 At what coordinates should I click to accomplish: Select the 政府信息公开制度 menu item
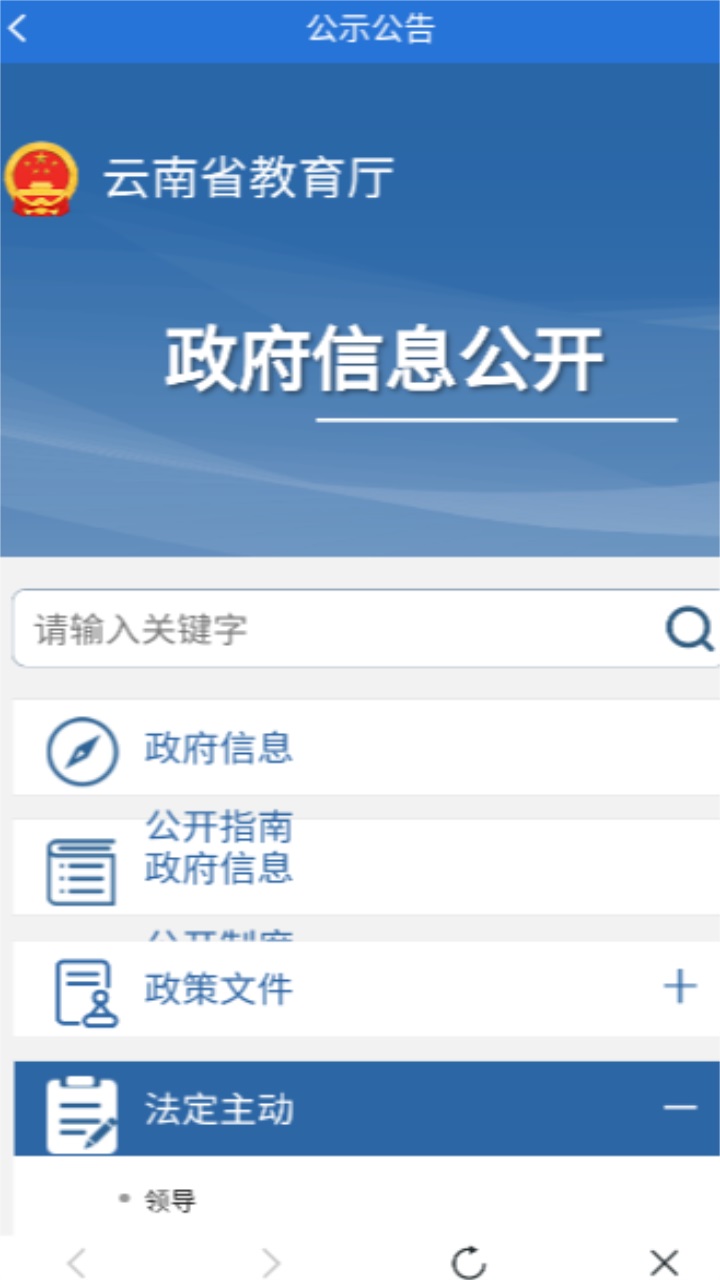coord(220,866)
